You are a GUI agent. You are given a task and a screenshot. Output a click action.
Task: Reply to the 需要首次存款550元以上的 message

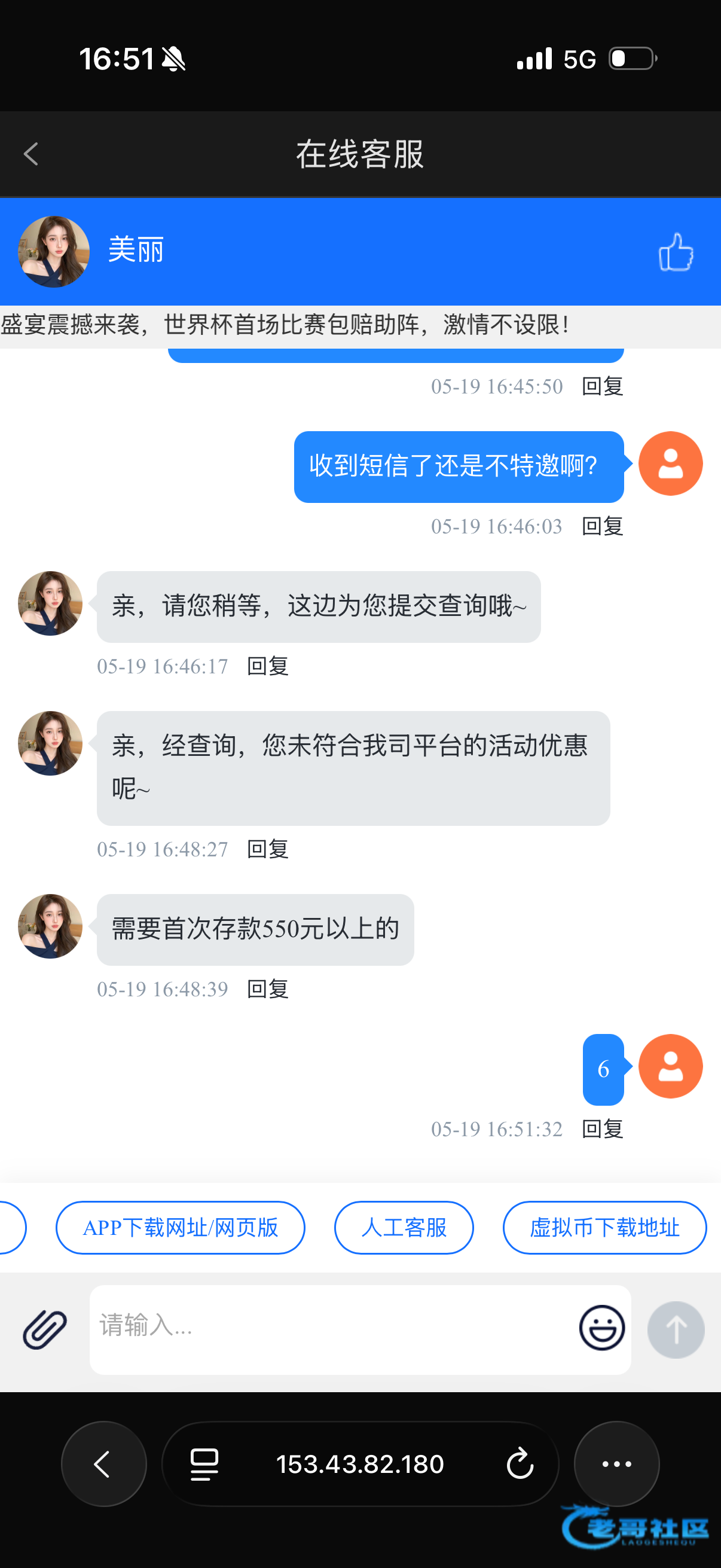pos(268,989)
